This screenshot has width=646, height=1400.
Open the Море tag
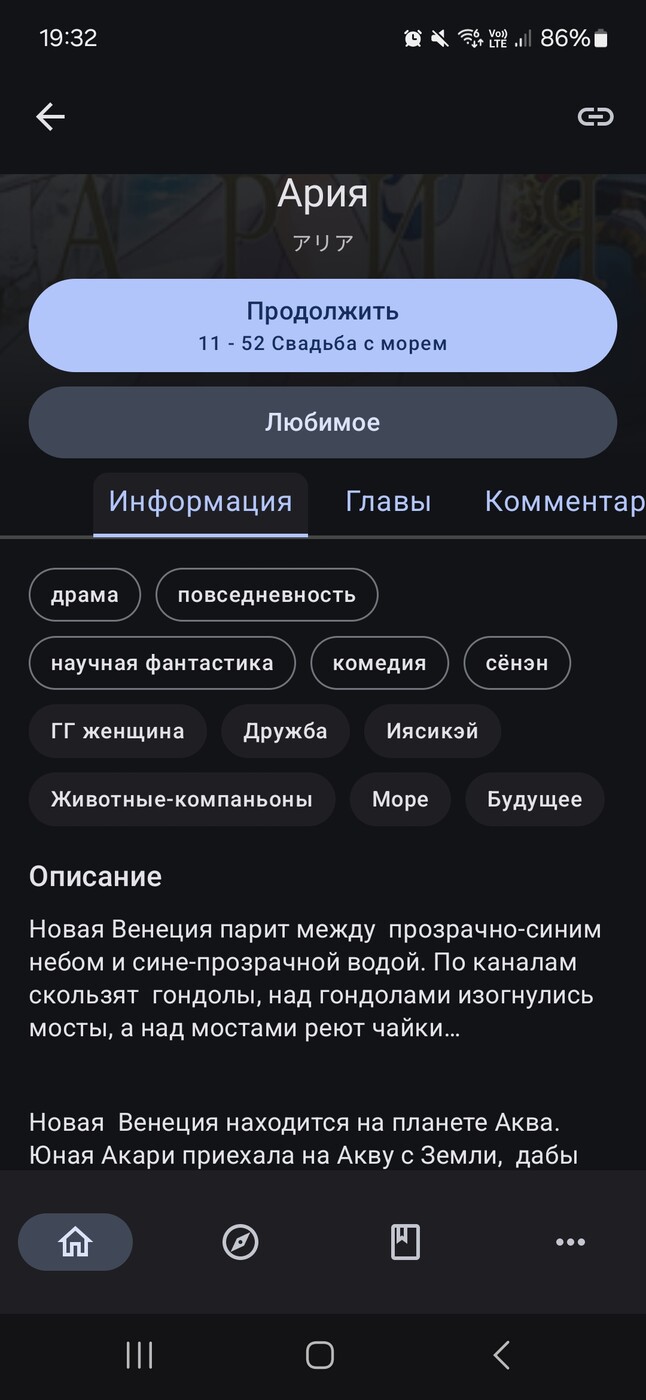click(x=400, y=799)
